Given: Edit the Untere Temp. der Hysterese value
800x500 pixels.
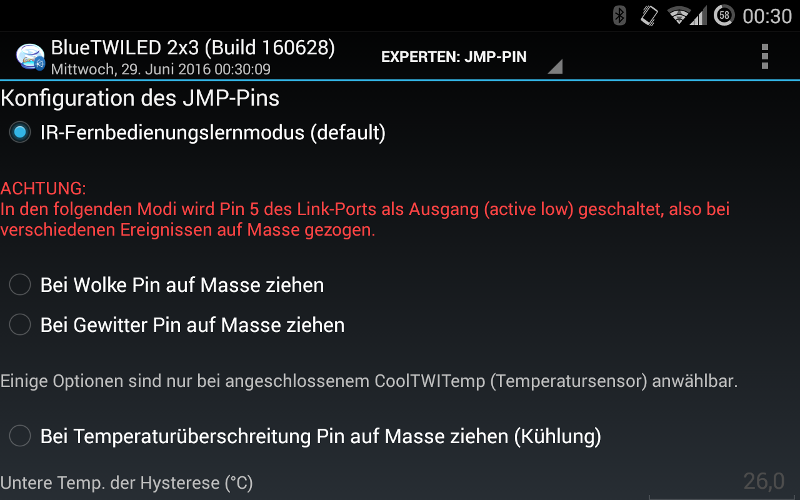Looking at the screenshot, I should pos(763,482).
